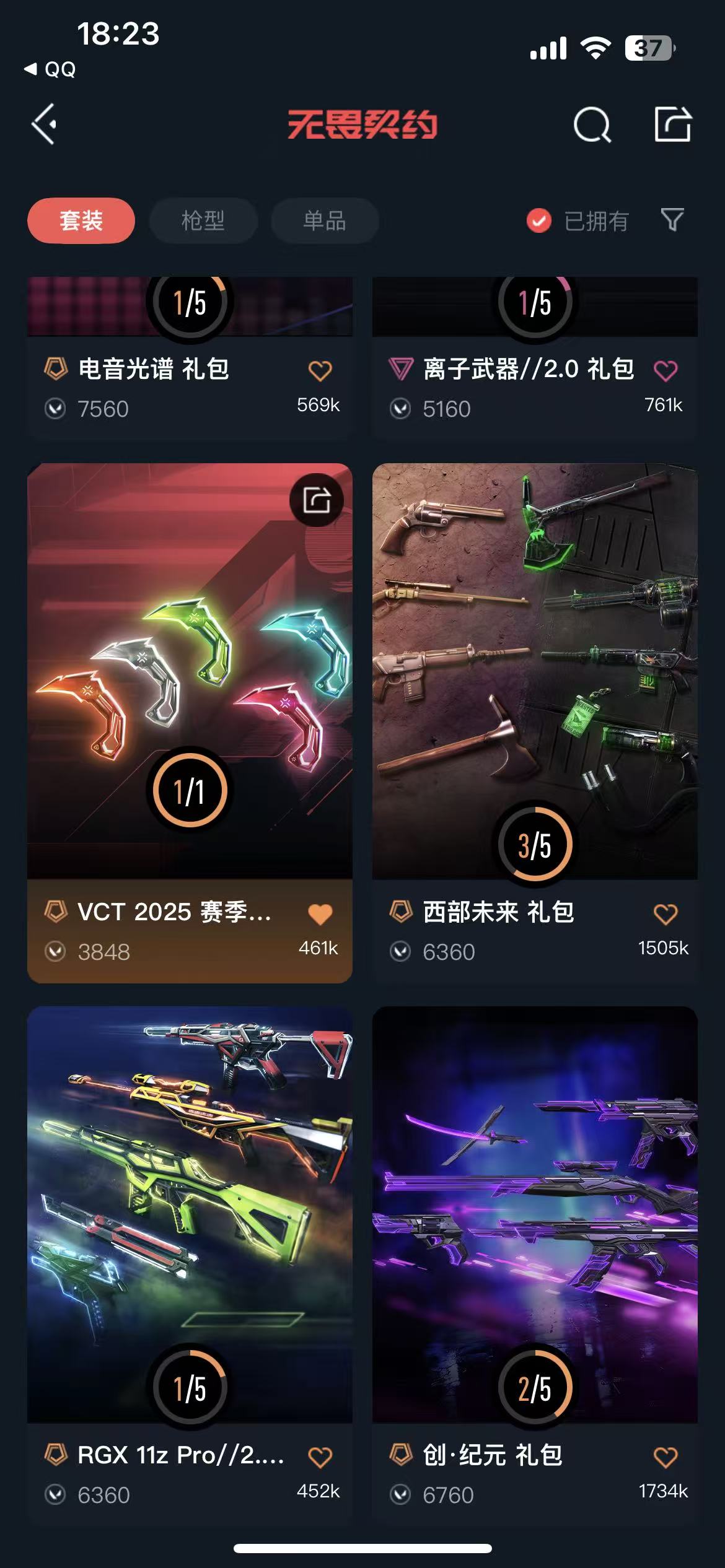The height and width of the screenshot is (1568, 725).
Task: Return to QQ via the status bar link
Action: 51,69
